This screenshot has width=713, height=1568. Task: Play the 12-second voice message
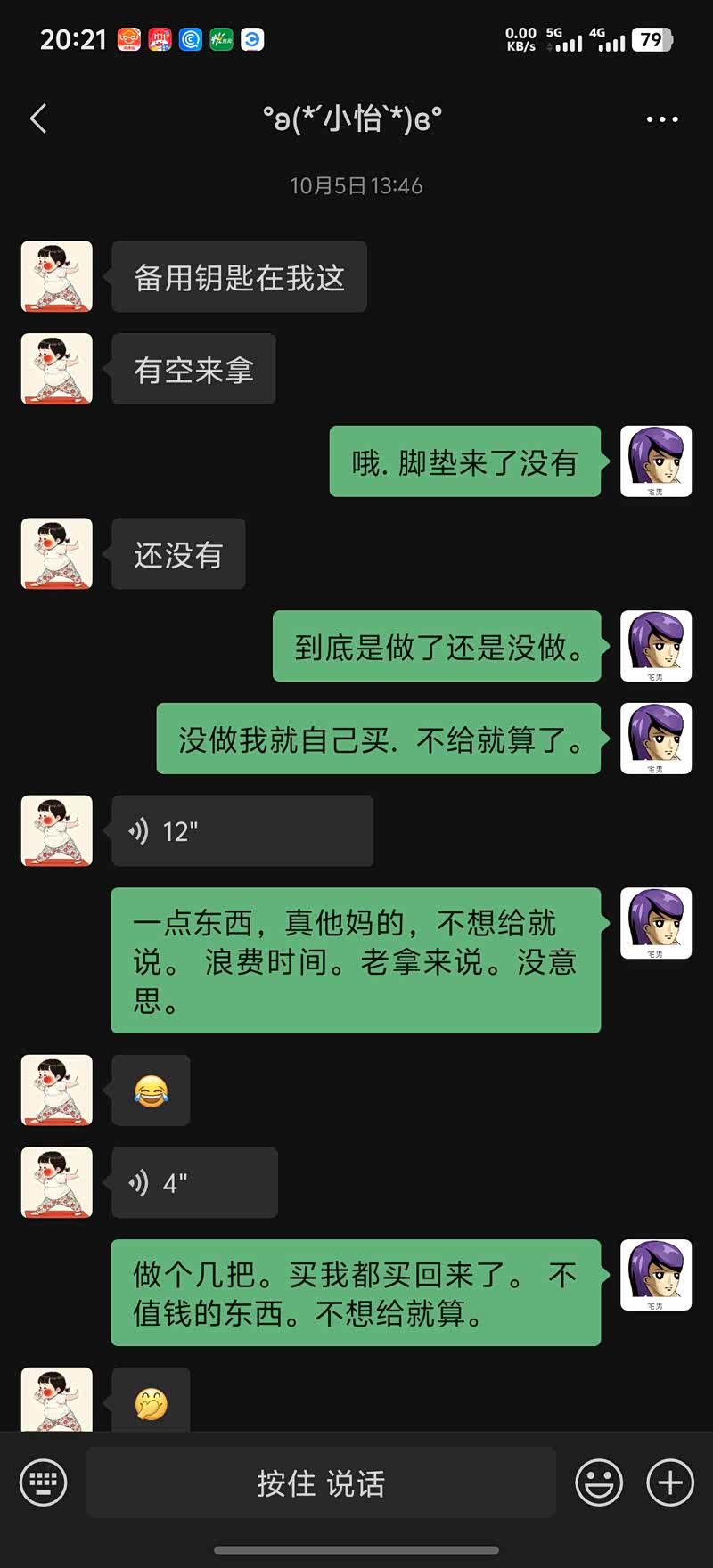click(242, 831)
